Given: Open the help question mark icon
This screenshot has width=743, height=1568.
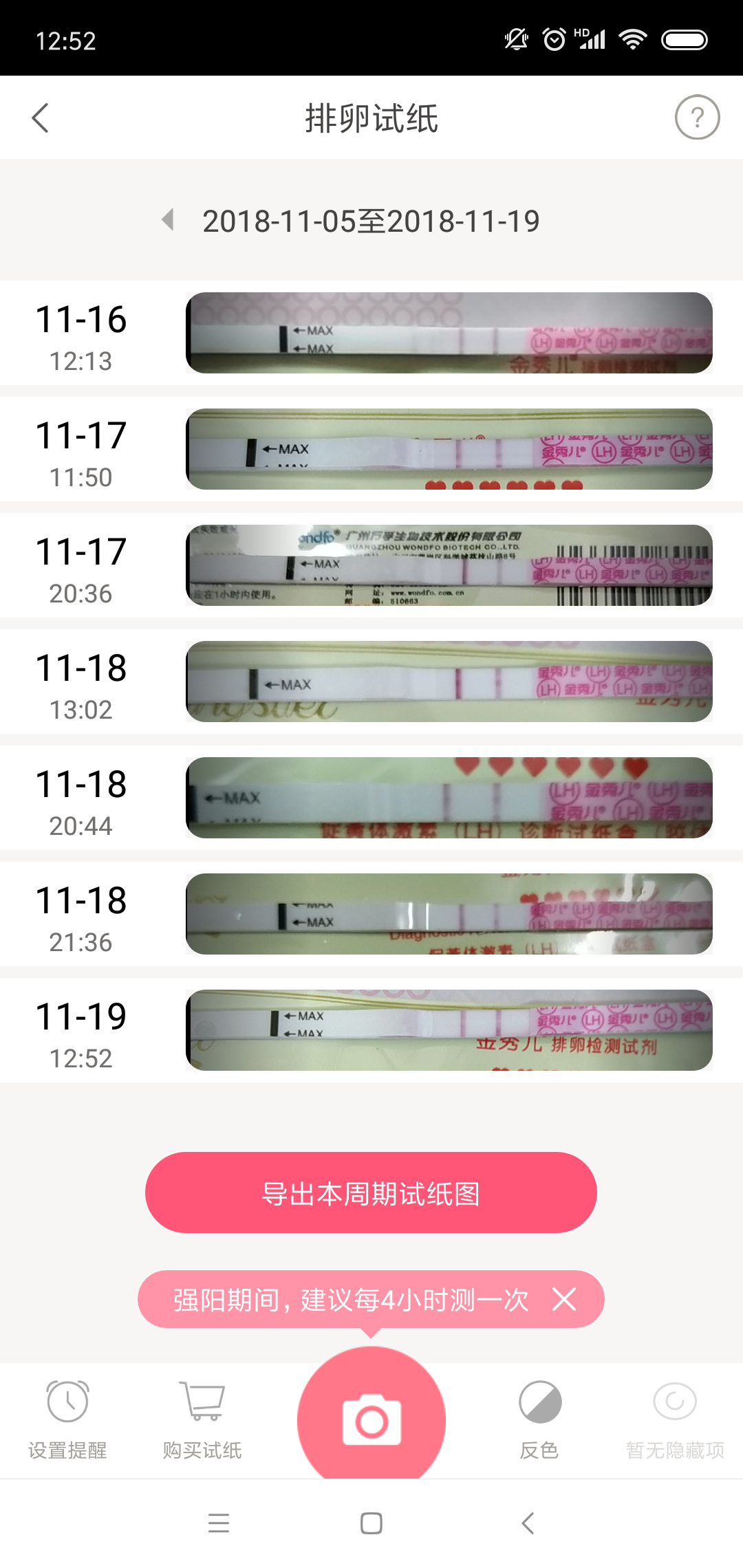Looking at the screenshot, I should click(x=698, y=118).
